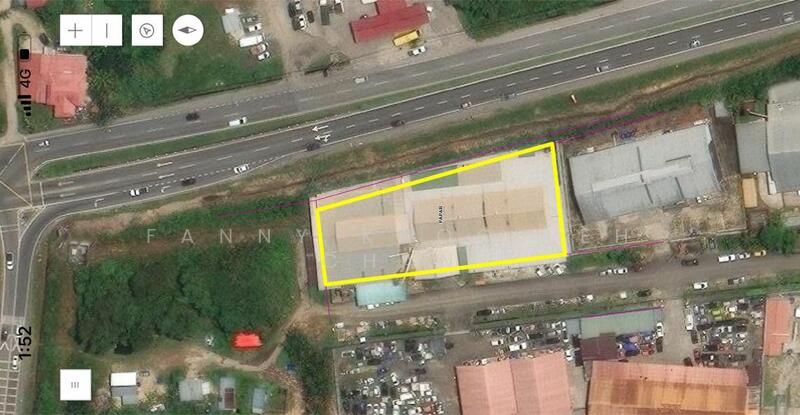Viewport: 800px width, 415px height.
Task: Center map on my location
Action: pyautogui.click(x=146, y=30)
